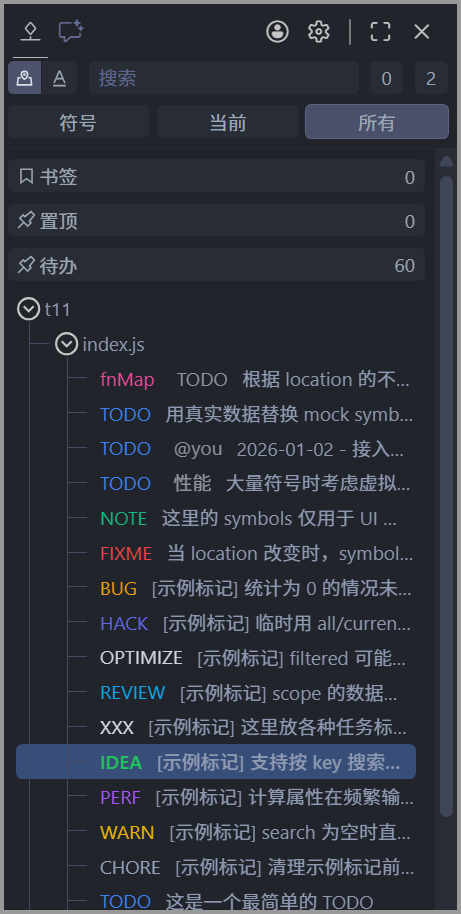Switch to the 符号 tab
The width and height of the screenshot is (461, 914).
tap(78, 122)
